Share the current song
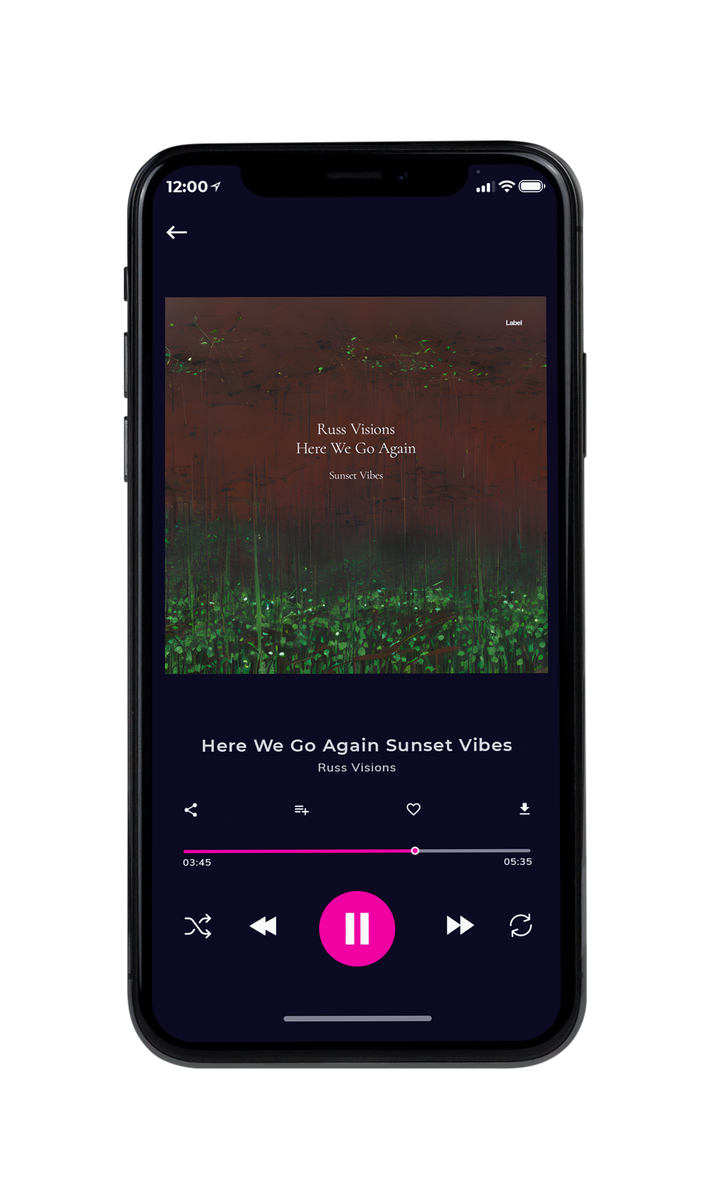The image size is (720, 1200). [191, 810]
